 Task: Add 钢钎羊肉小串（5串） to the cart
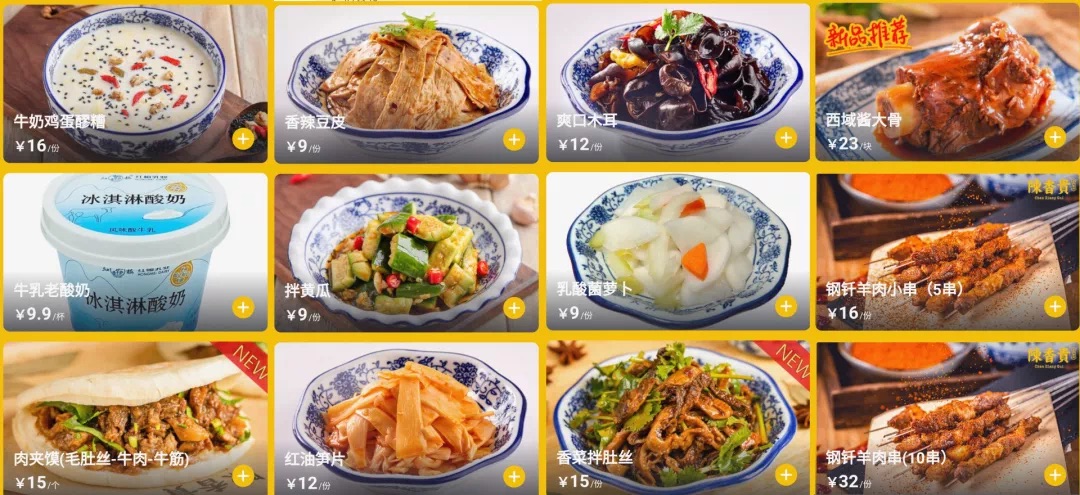pos(1055,307)
